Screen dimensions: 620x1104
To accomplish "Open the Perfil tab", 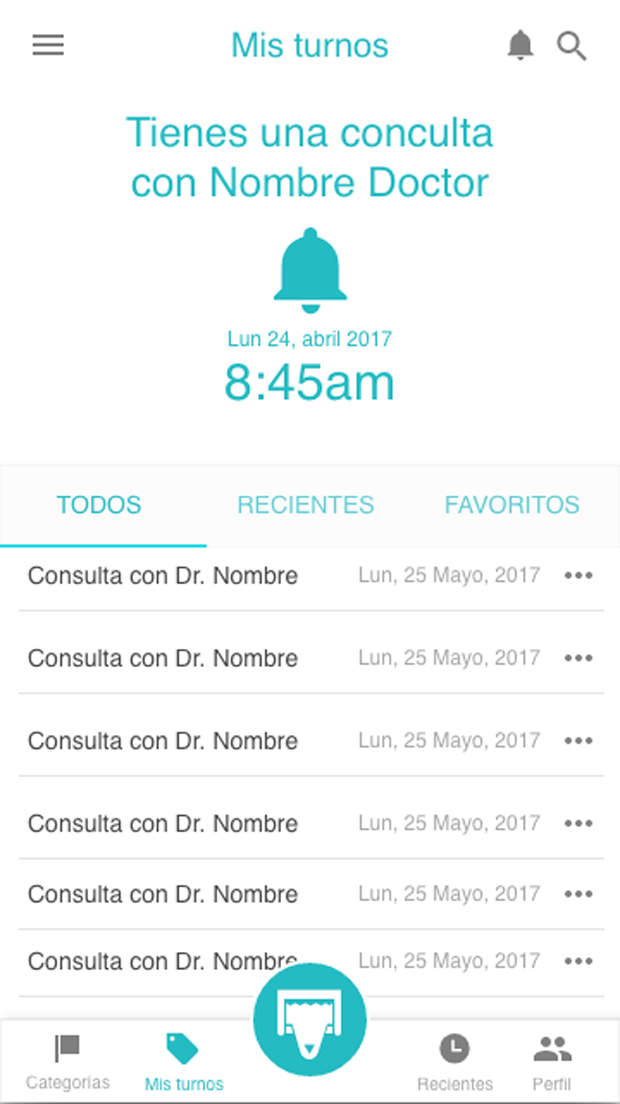I will pos(552,1062).
